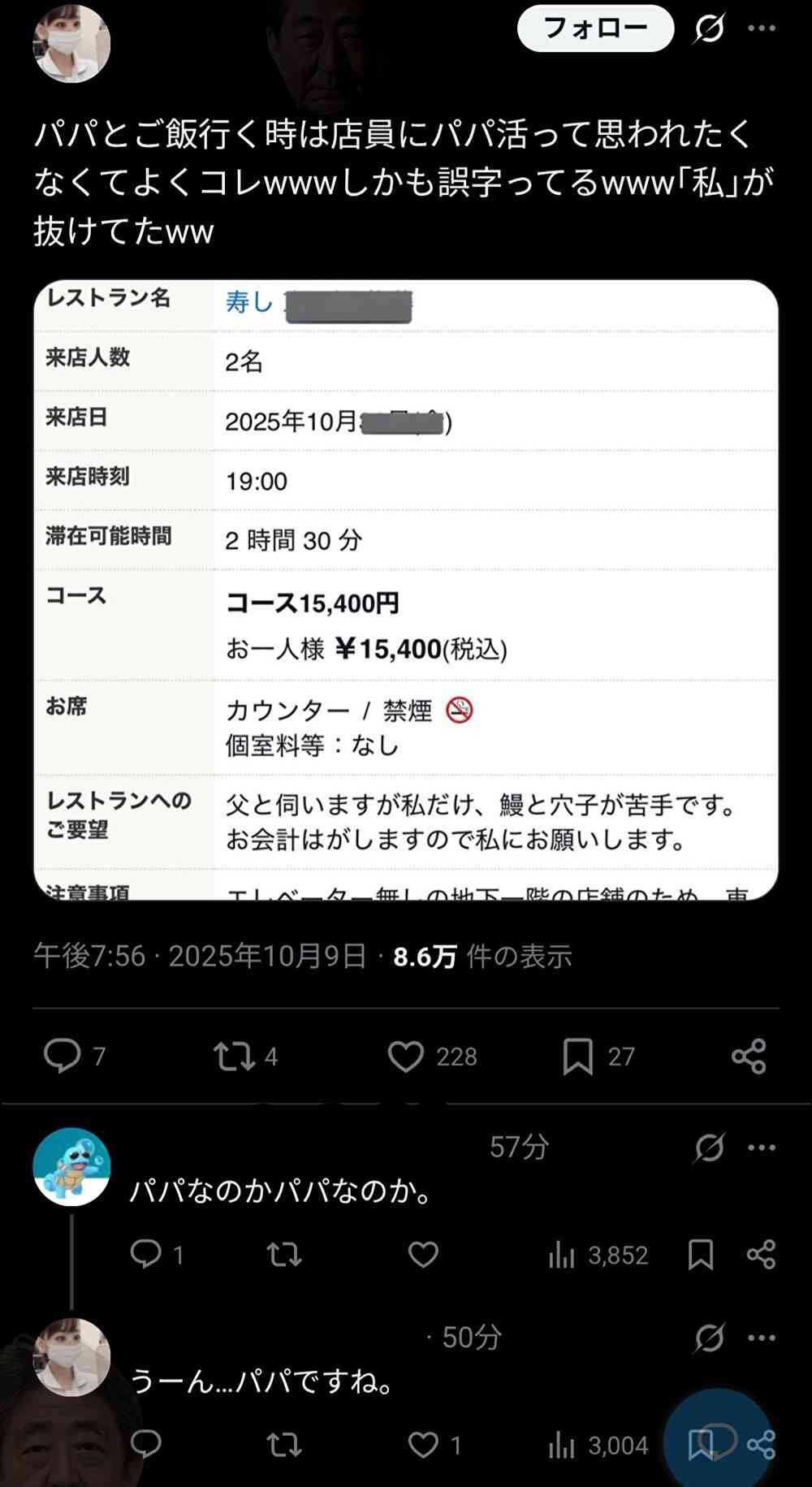
Task: Bookmark the comment "パパなのかパパなのか。"
Action: click(701, 1255)
